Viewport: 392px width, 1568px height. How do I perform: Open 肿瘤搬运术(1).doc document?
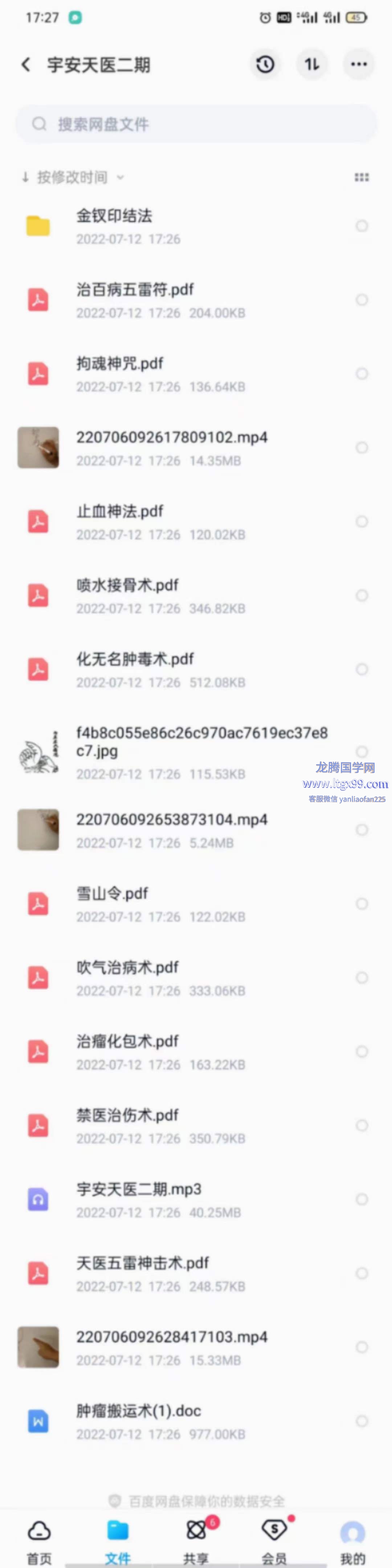(x=138, y=1421)
